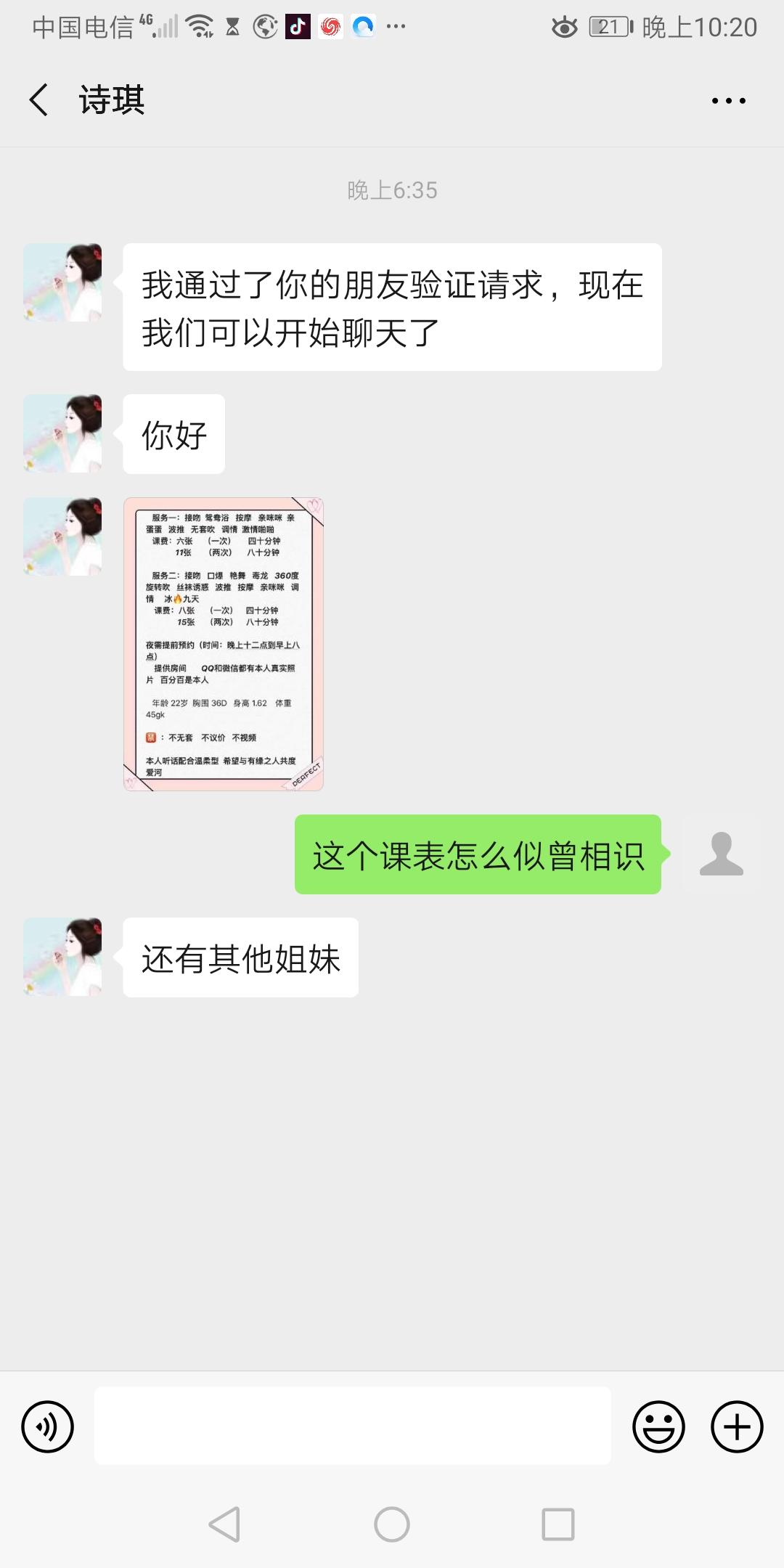This screenshot has height=1568, width=784.
Task: Tap 诗琪's avatar beside the 你好 message
Action: (62, 433)
